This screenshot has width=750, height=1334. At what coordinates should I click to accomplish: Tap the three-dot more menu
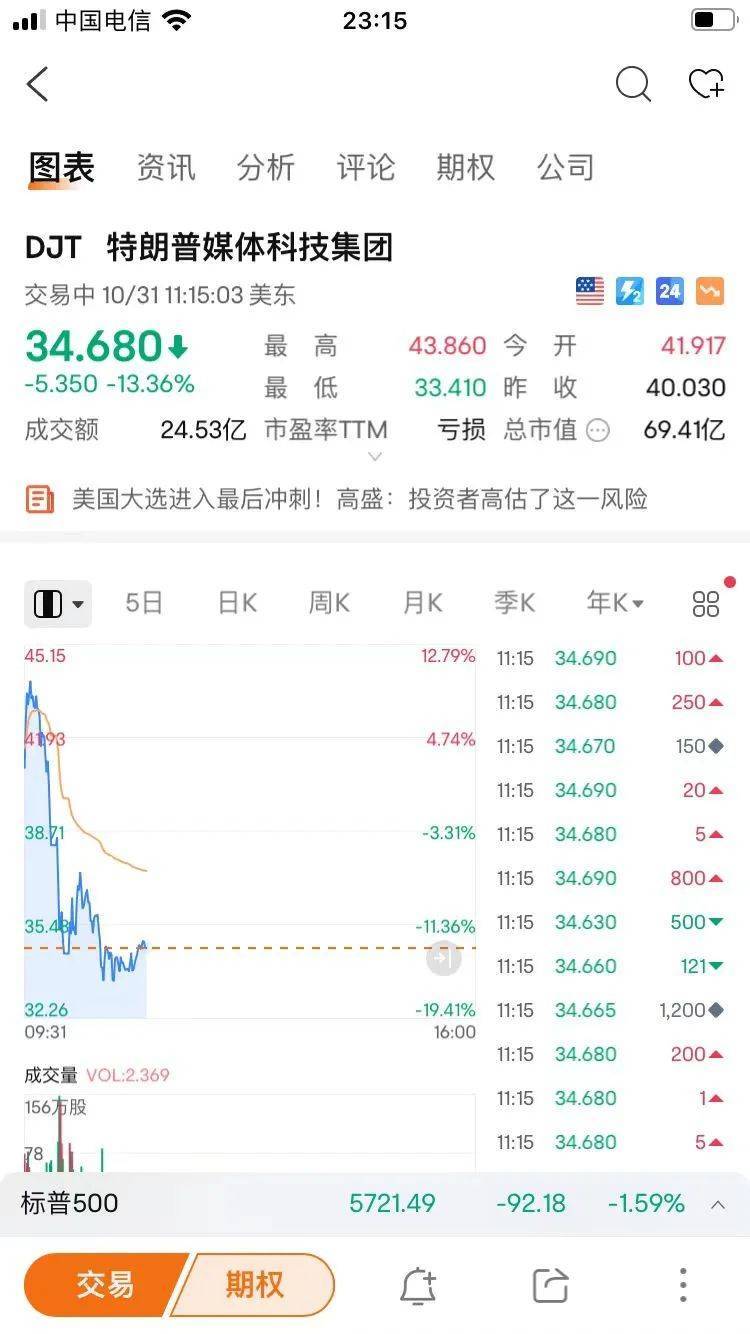682,1285
